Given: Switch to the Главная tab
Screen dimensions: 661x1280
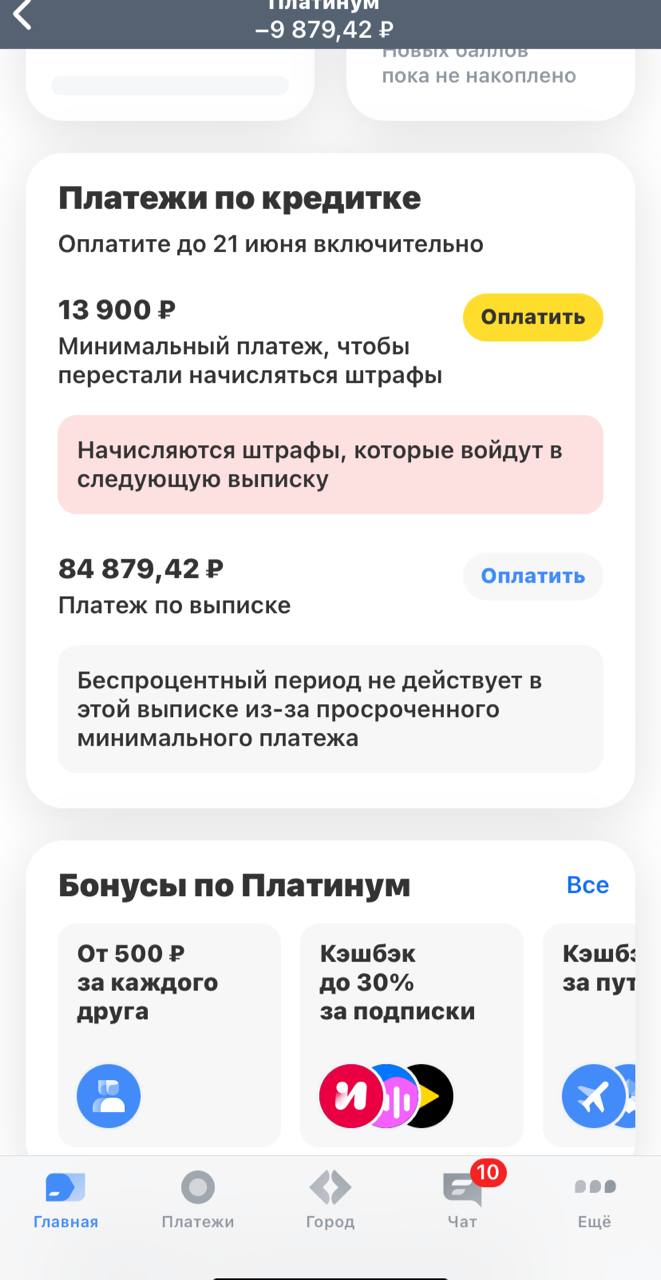Looking at the screenshot, I should [66, 1200].
